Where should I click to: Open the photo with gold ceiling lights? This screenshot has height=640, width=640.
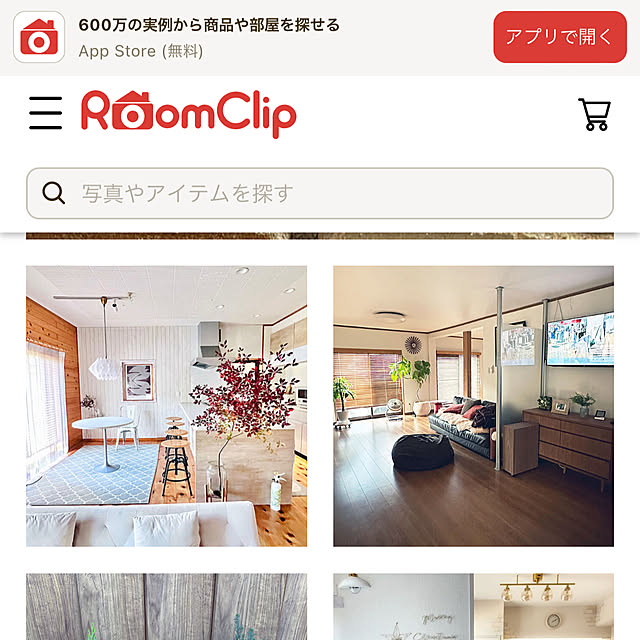[473, 606]
